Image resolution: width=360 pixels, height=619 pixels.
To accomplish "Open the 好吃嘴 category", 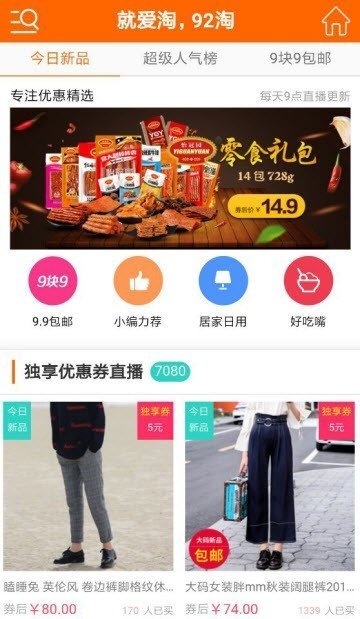I will click(308, 292).
